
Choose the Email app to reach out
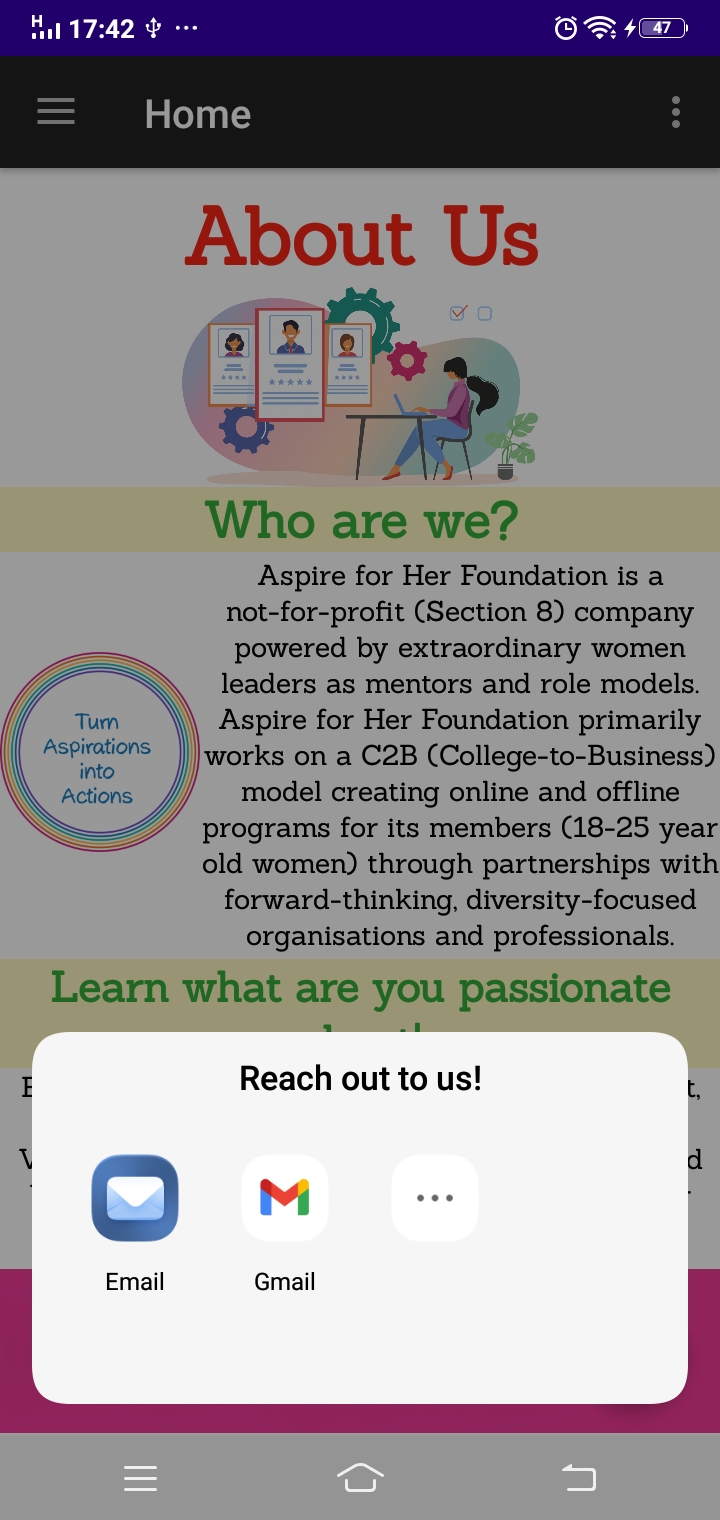135,1198
